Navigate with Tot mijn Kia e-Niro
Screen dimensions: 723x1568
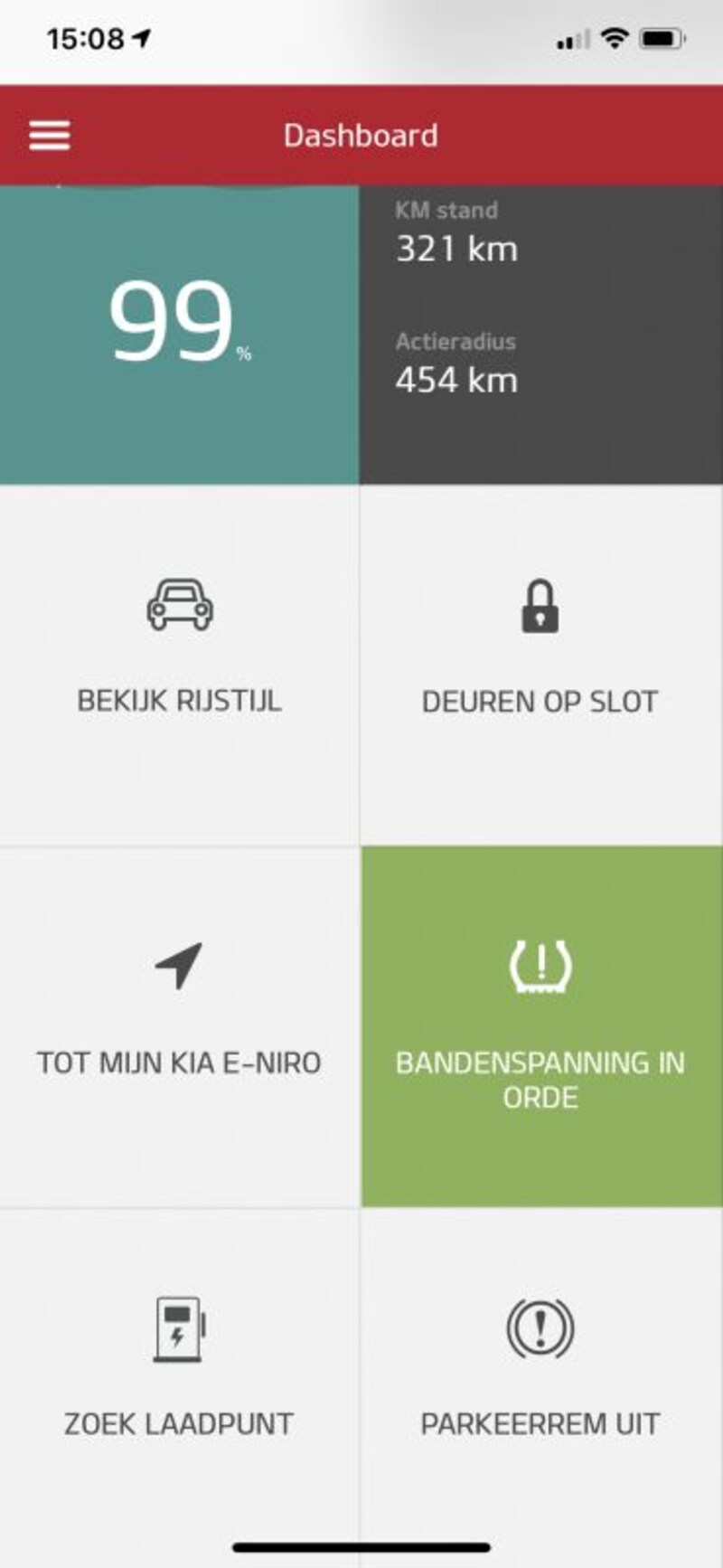[x=180, y=1026]
